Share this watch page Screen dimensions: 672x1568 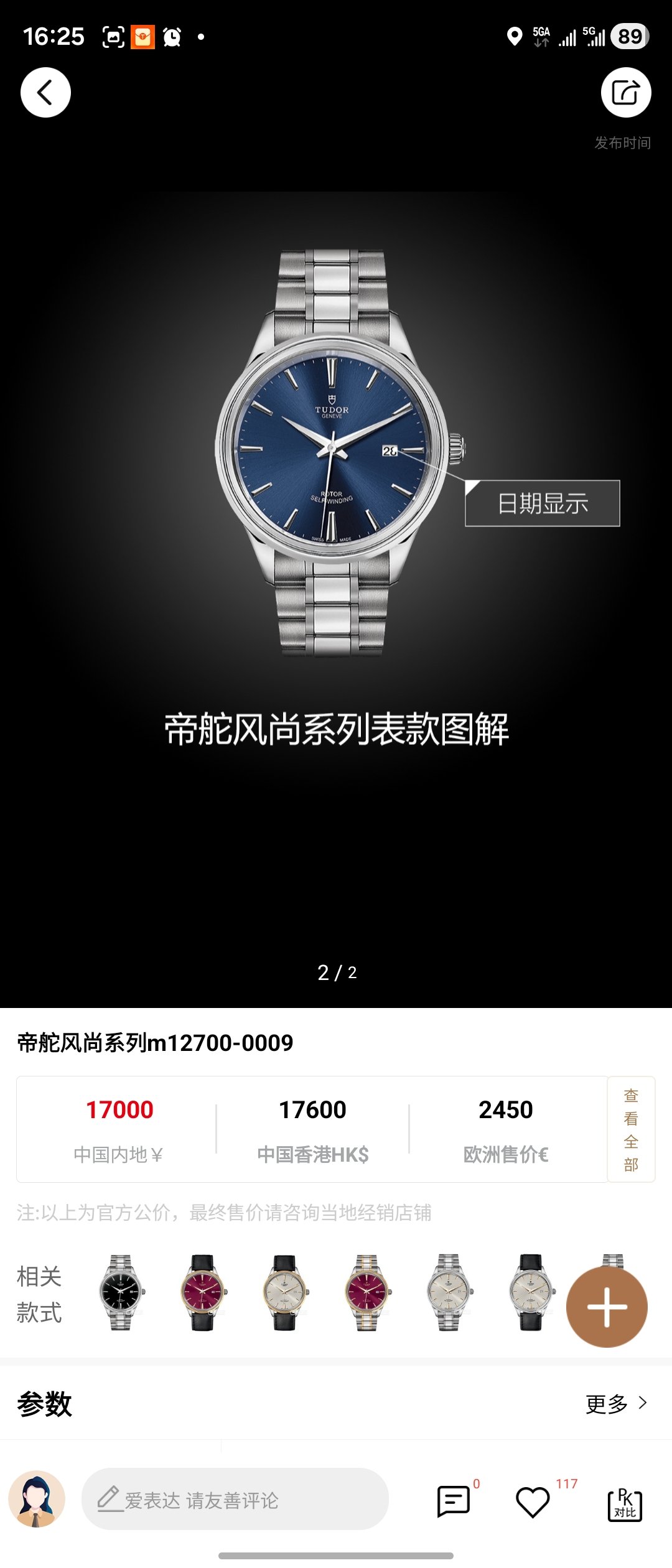pyautogui.click(x=625, y=93)
